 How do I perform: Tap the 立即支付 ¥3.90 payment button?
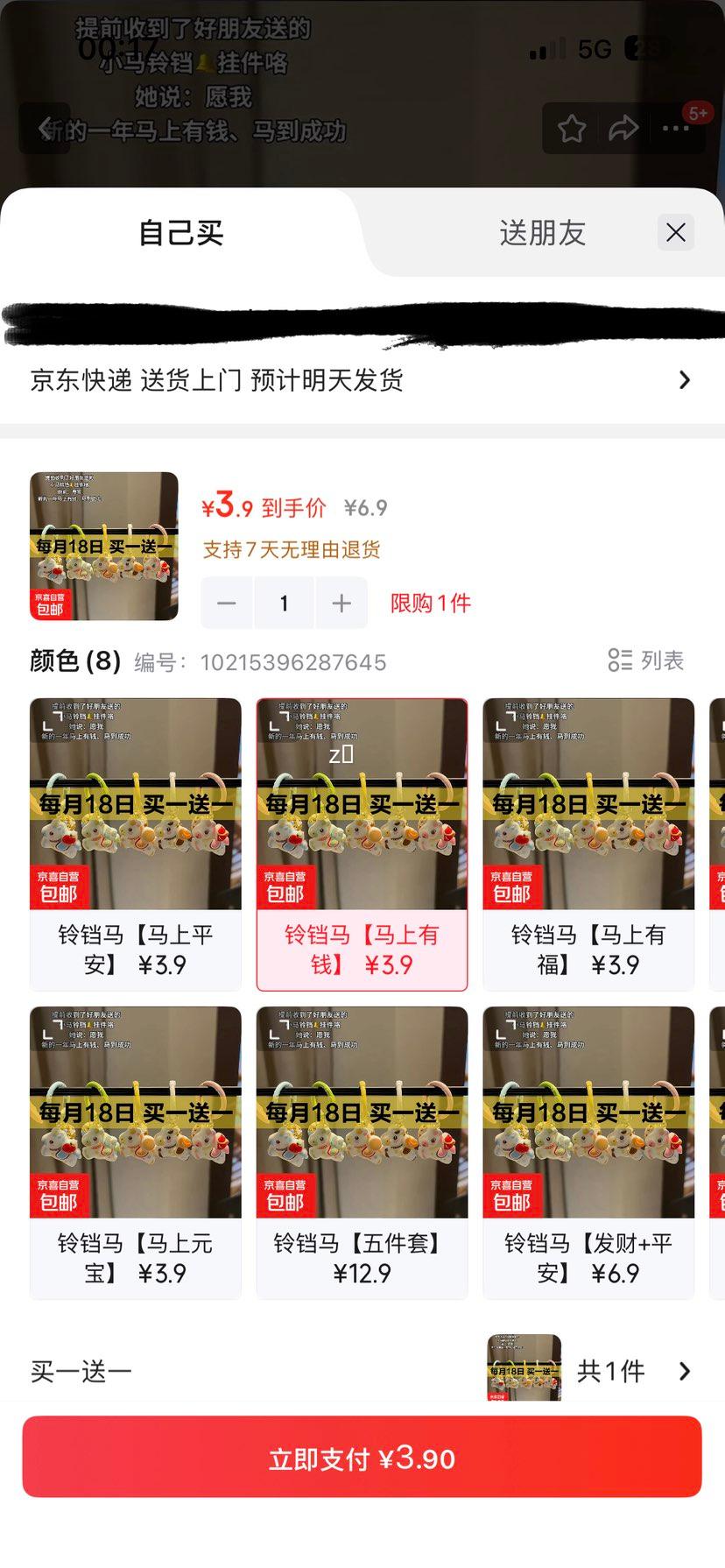point(362,1457)
